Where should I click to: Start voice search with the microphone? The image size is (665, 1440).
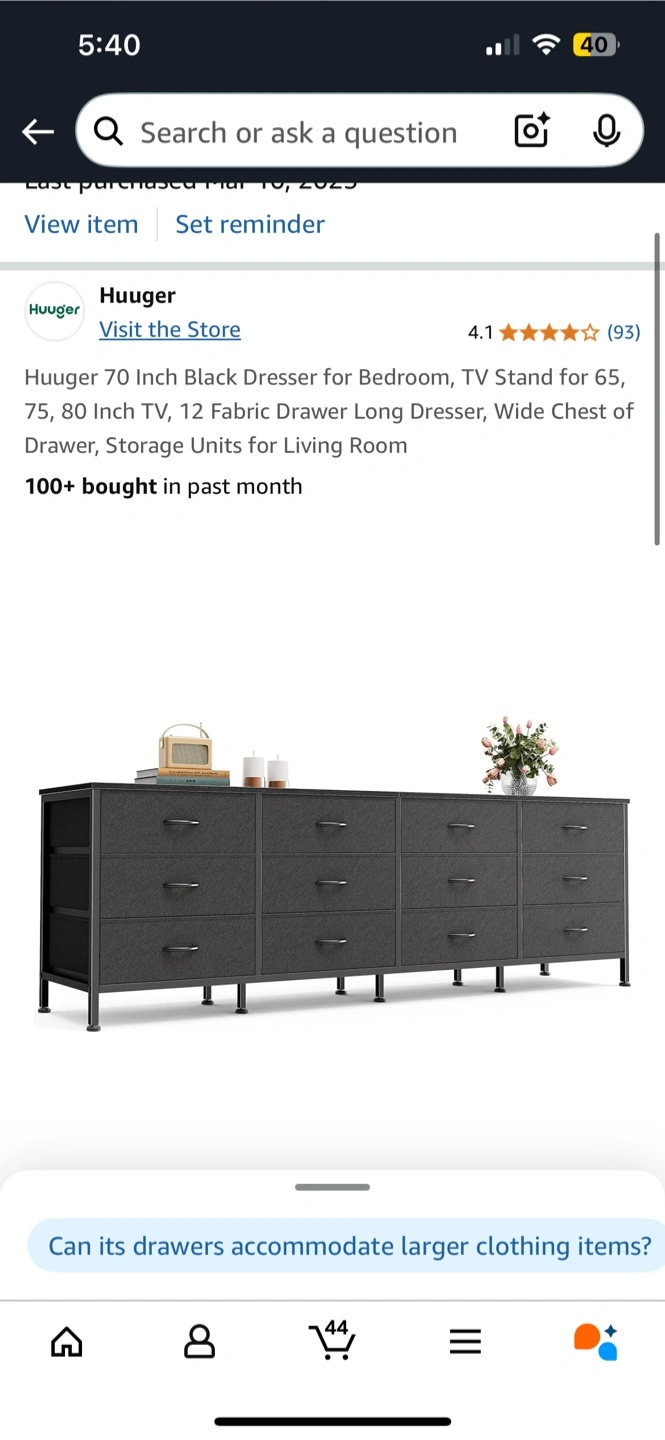(x=606, y=132)
